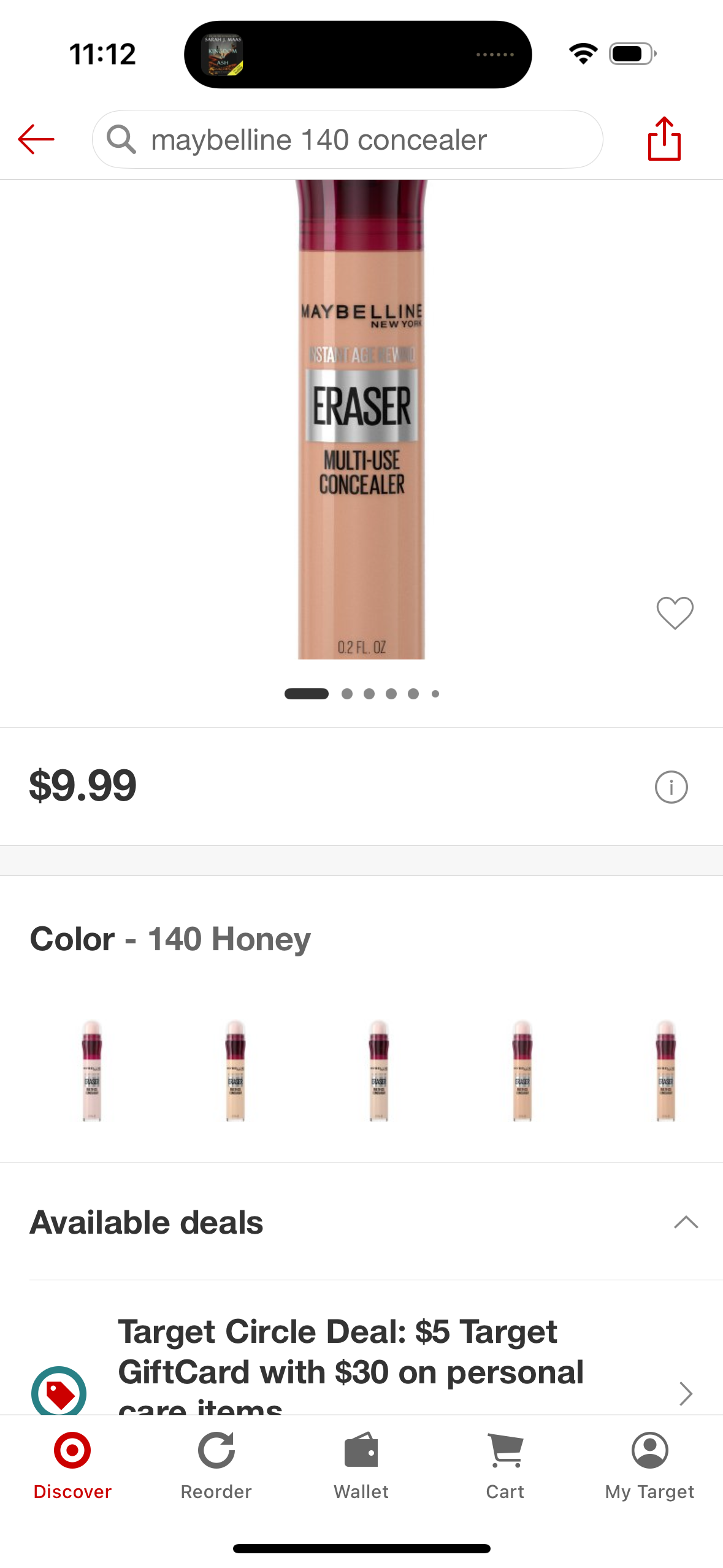723x1568 pixels.
Task: Open the Wallet tab
Action: 361,1465
